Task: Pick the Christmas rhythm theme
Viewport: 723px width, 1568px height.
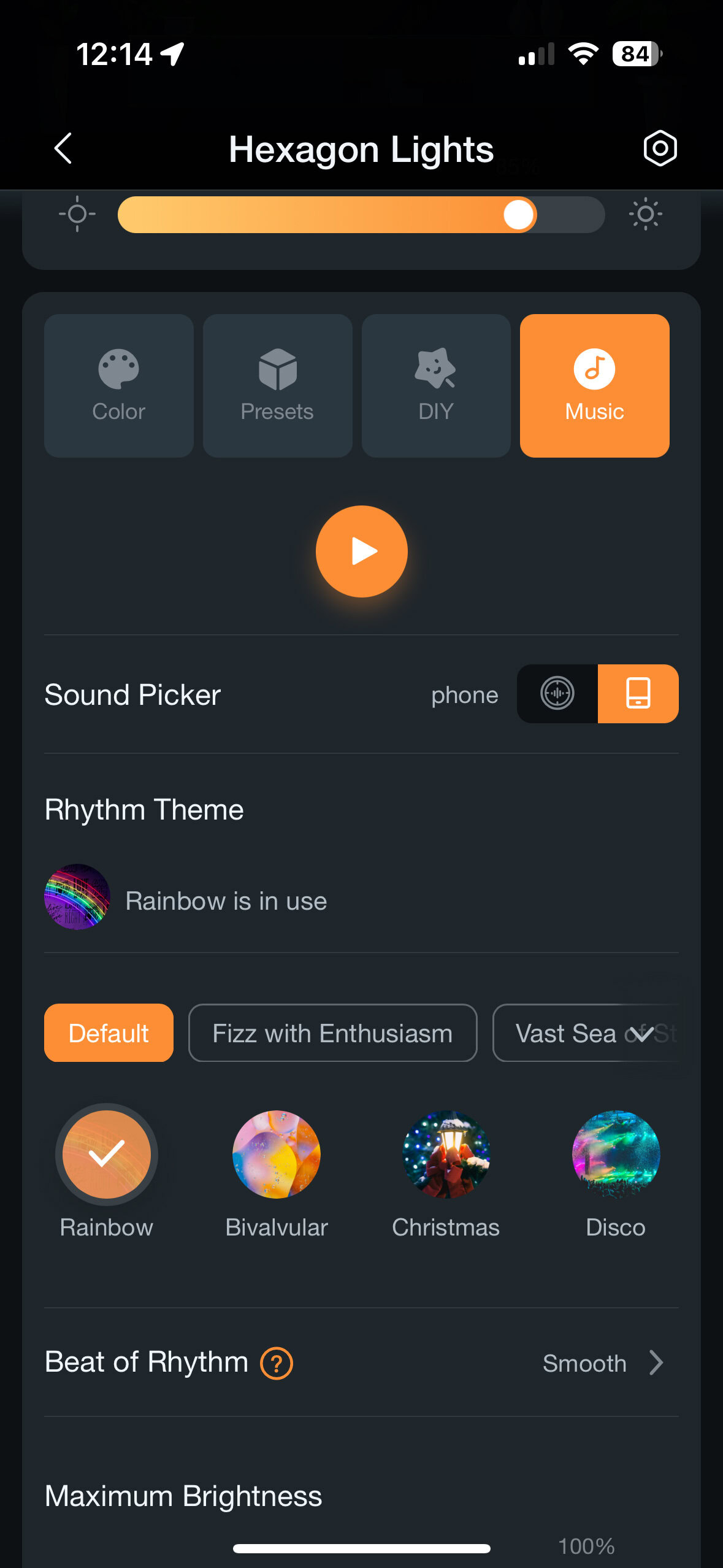Action: coord(446,1155)
